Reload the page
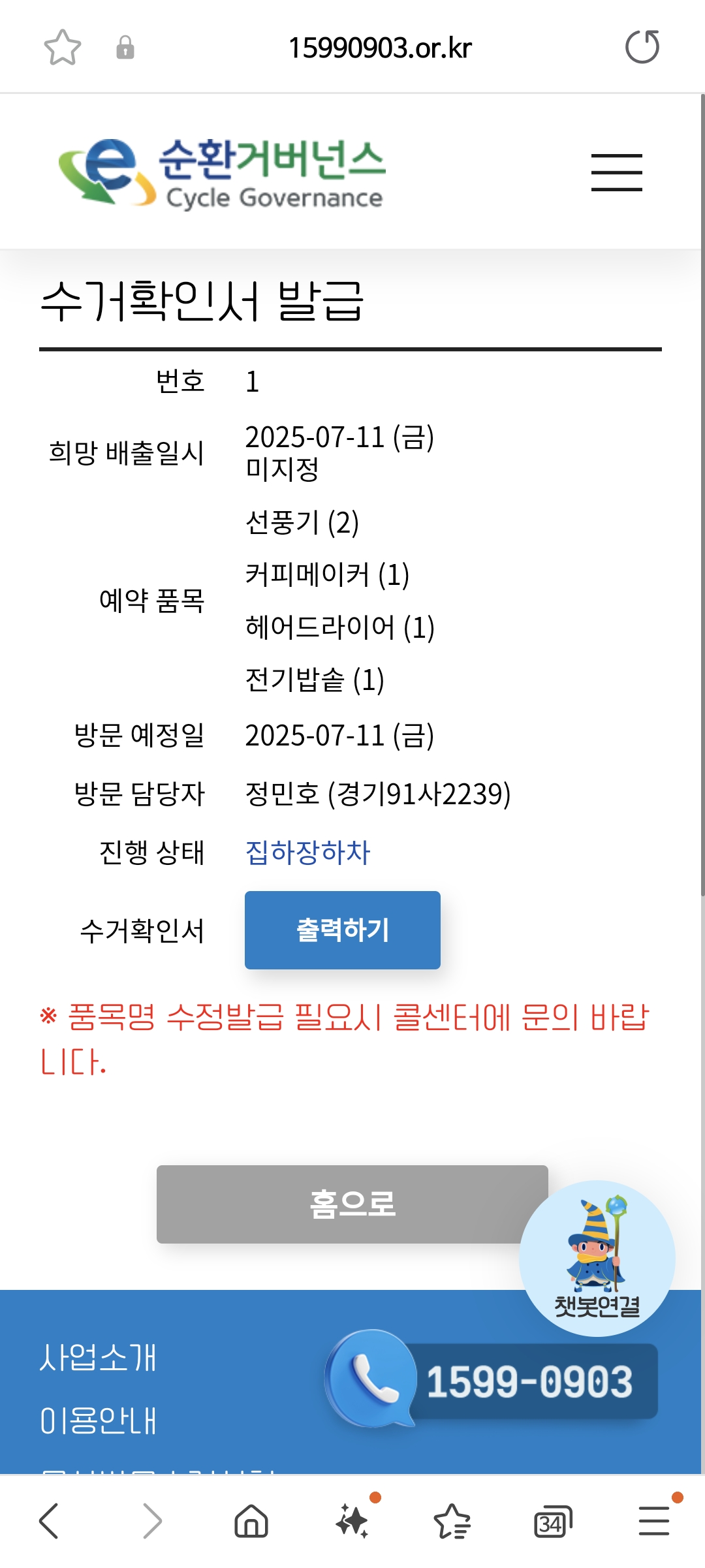This screenshot has height=1568, width=705. [642, 47]
